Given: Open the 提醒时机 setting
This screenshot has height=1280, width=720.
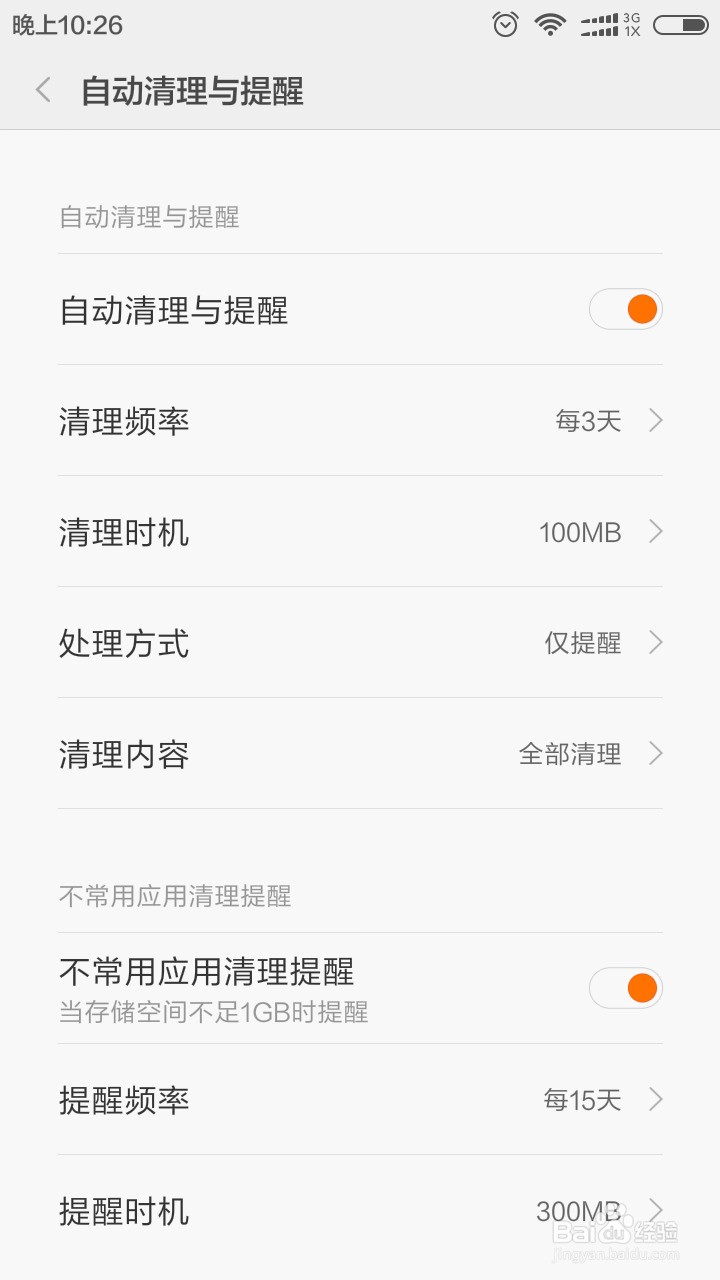Looking at the screenshot, I should (x=360, y=1211).
